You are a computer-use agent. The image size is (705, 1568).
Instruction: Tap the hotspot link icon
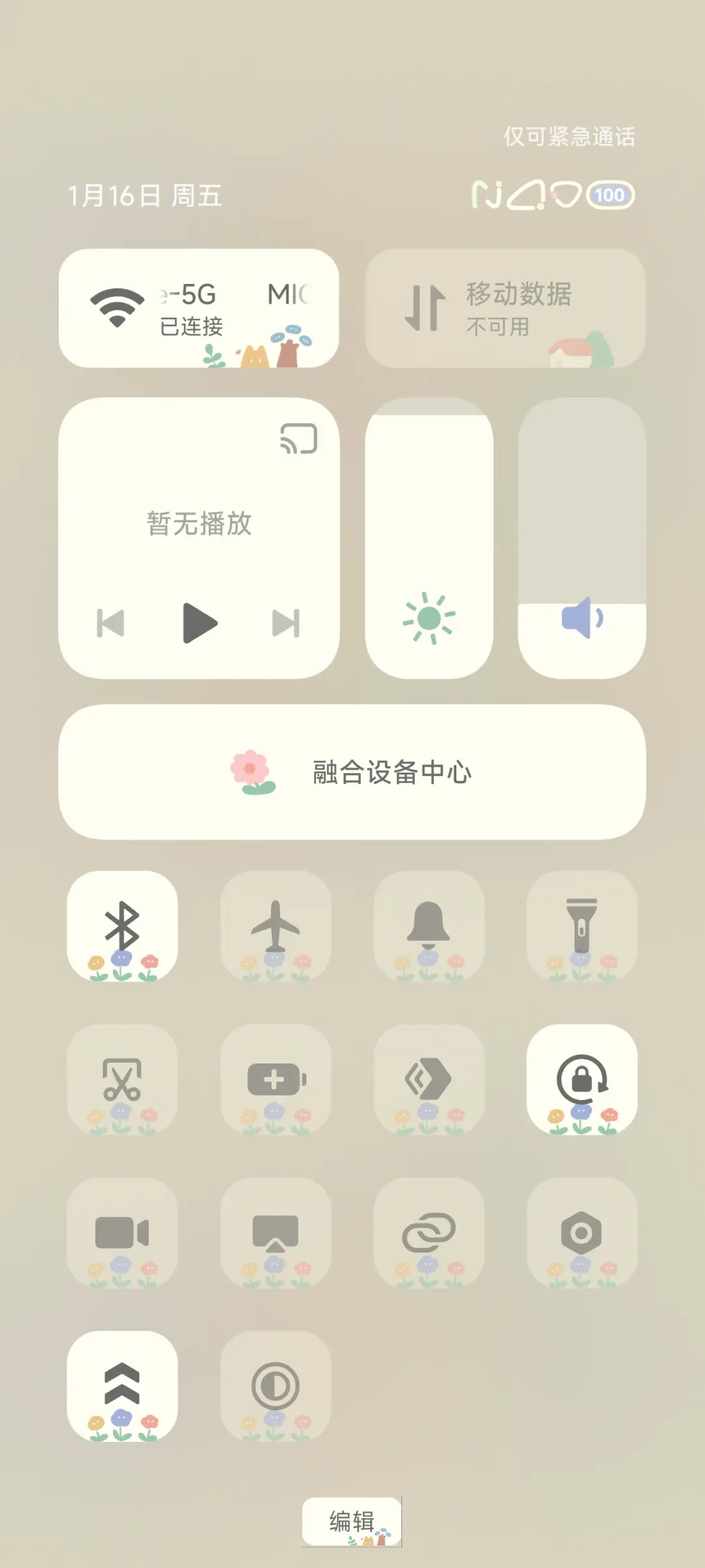pos(430,1234)
